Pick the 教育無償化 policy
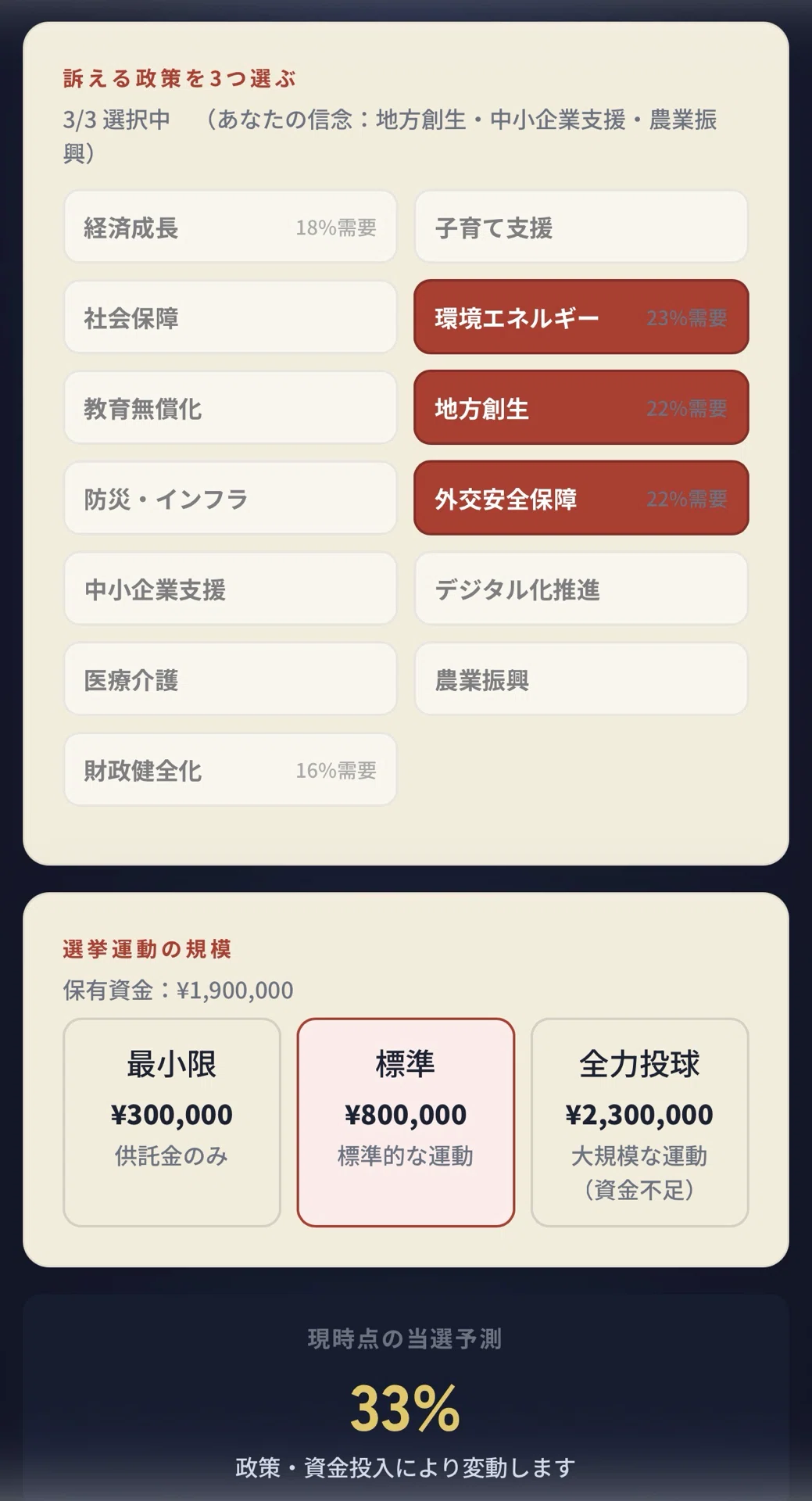This screenshot has height=1501, width=812. point(230,408)
